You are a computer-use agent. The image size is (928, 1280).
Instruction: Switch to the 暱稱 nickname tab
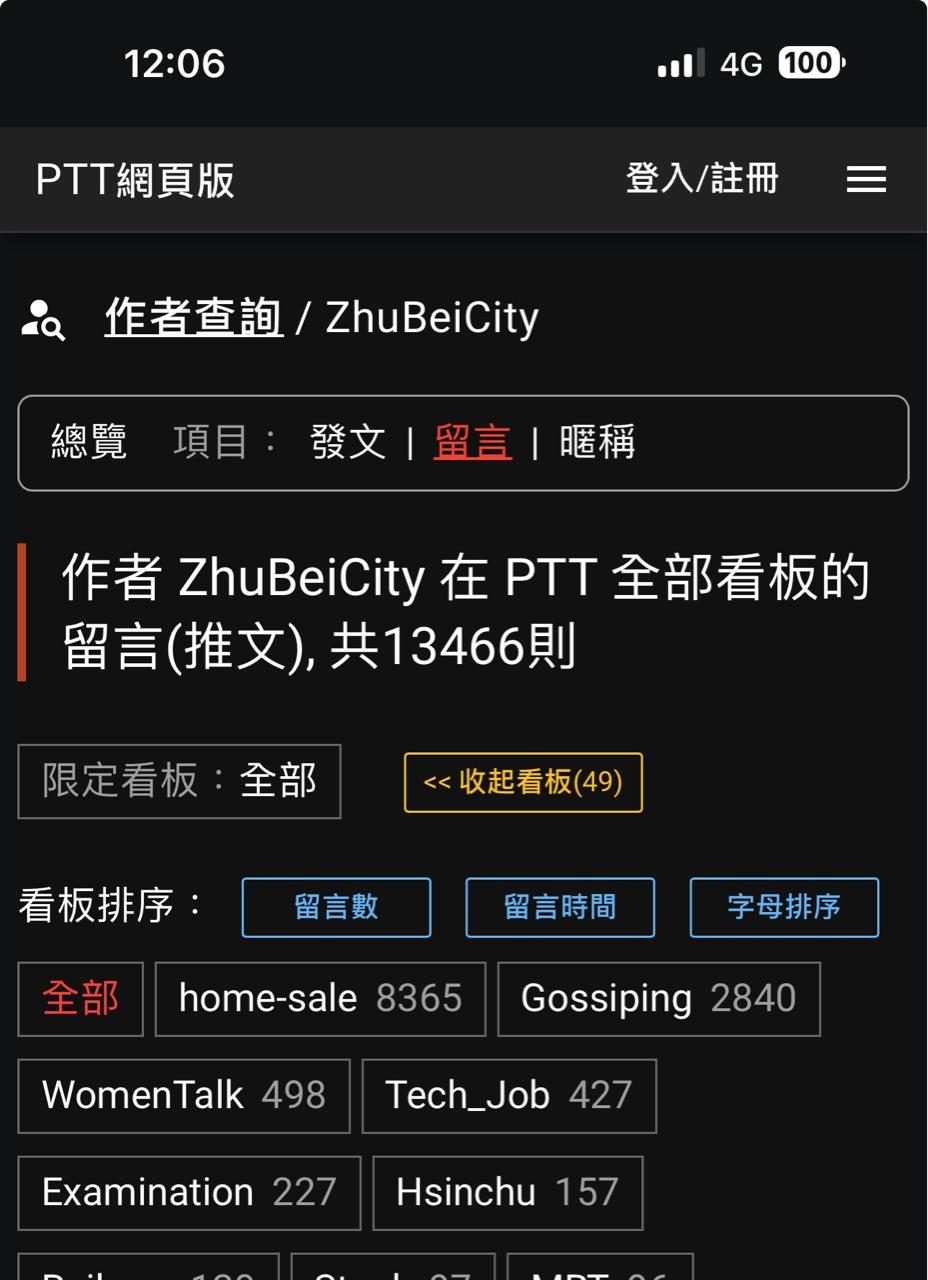coord(597,442)
